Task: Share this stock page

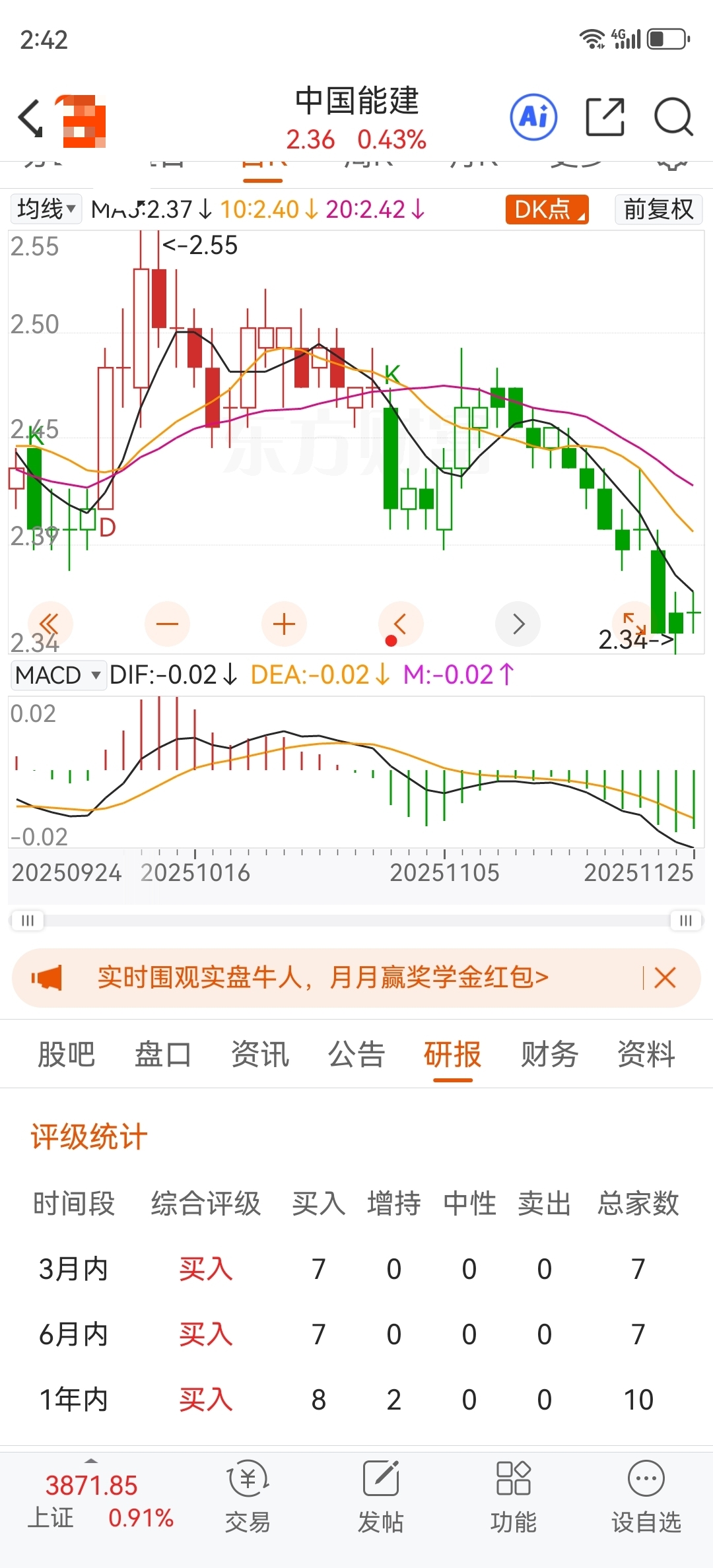Action: pyautogui.click(x=605, y=117)
